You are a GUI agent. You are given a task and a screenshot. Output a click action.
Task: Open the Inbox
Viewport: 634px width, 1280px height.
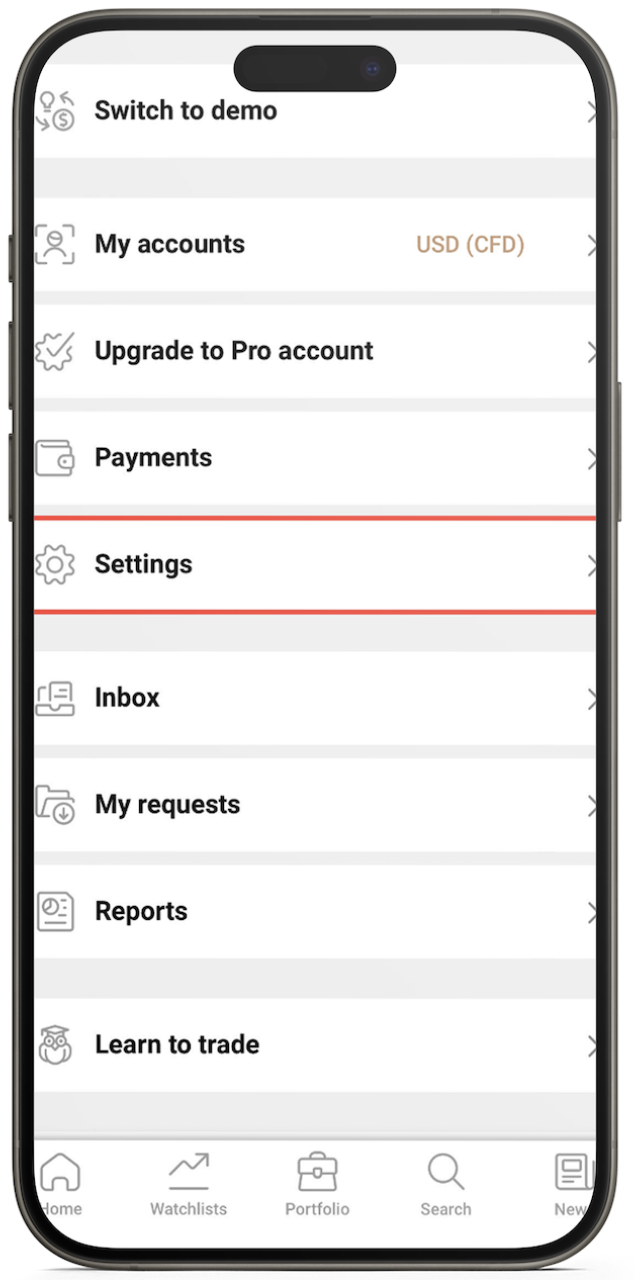click(x=127, y=698)
